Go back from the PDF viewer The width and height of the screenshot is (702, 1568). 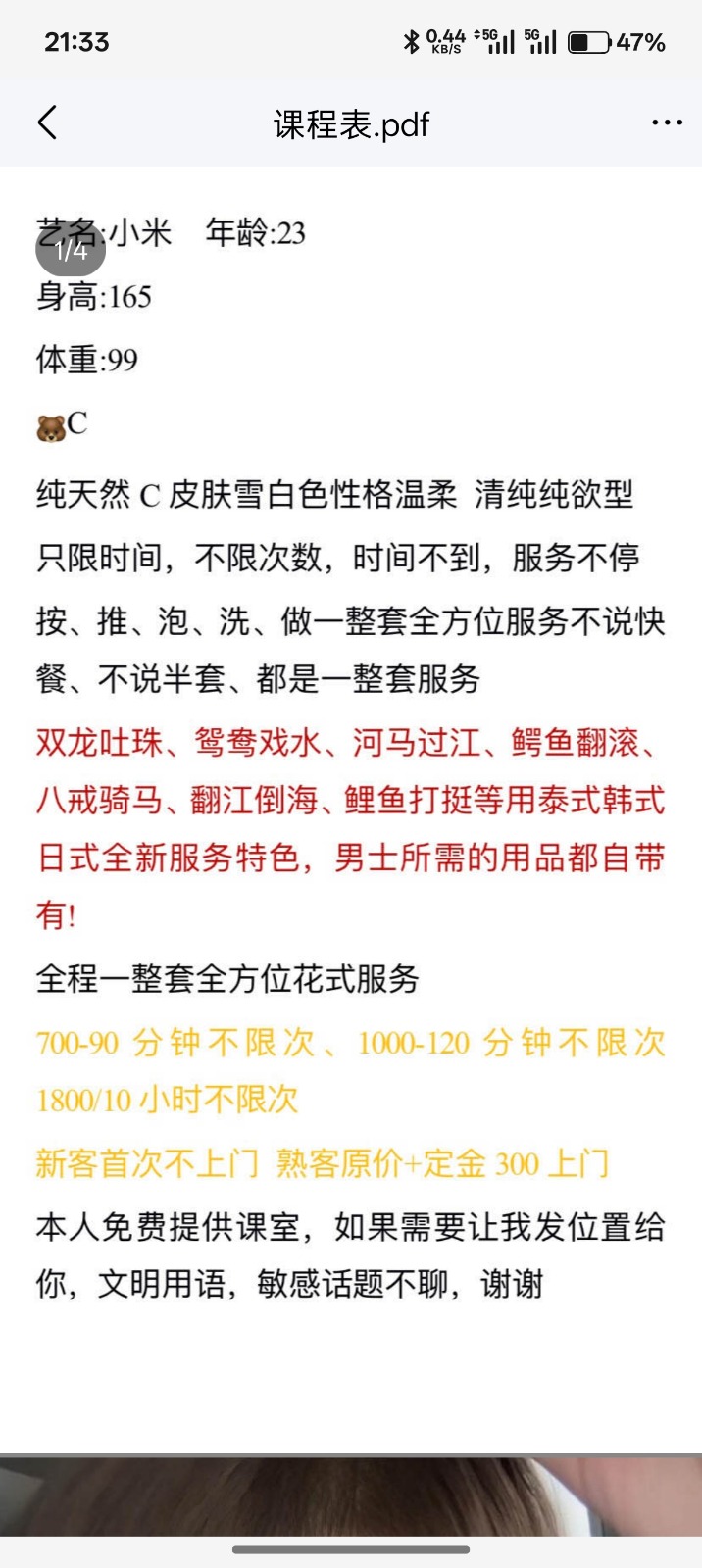click(47, 123)
